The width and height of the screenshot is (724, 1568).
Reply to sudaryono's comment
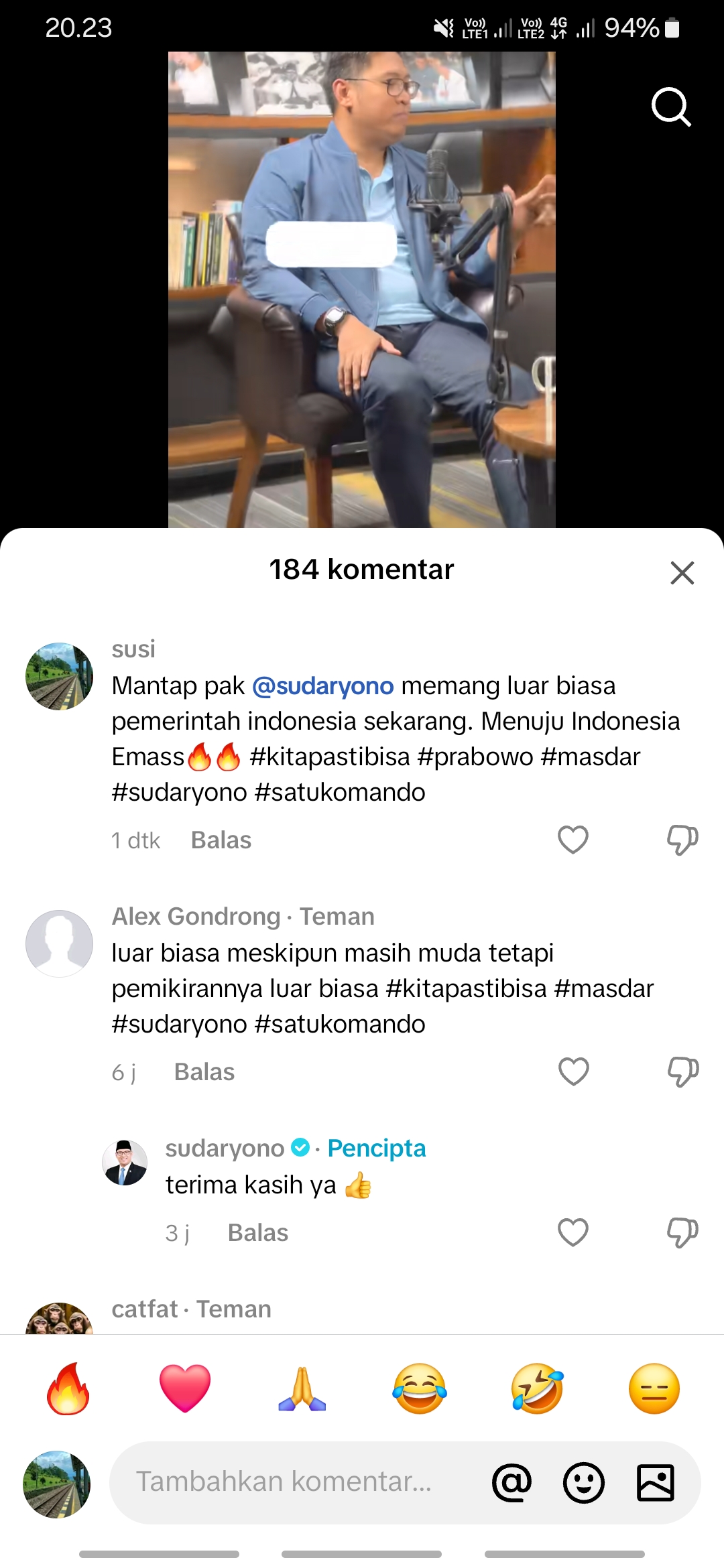click(258, 1233)
